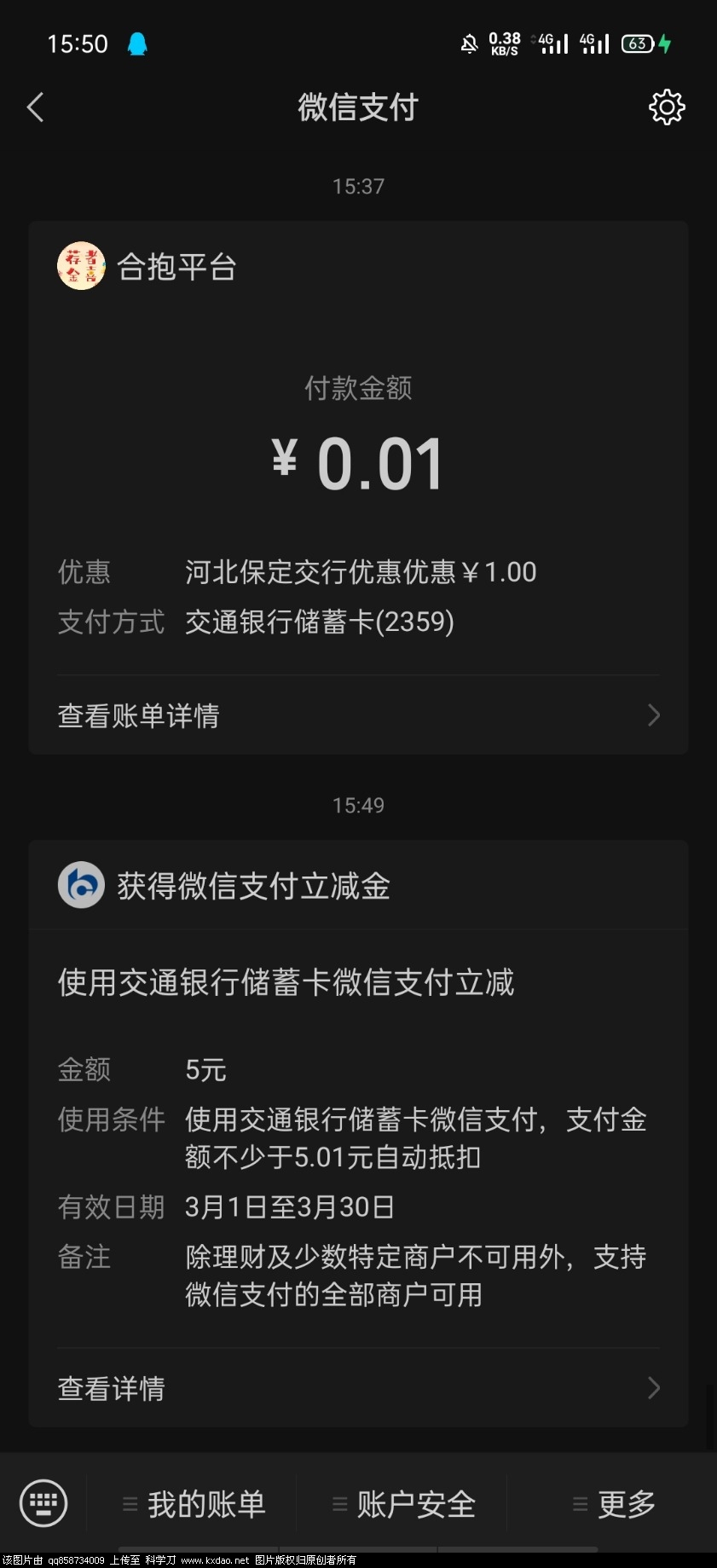This screenshot has height=1568, width=717.
Task: Open the keyboard icon in bottom bar
Action: [x=43, y=1503]
